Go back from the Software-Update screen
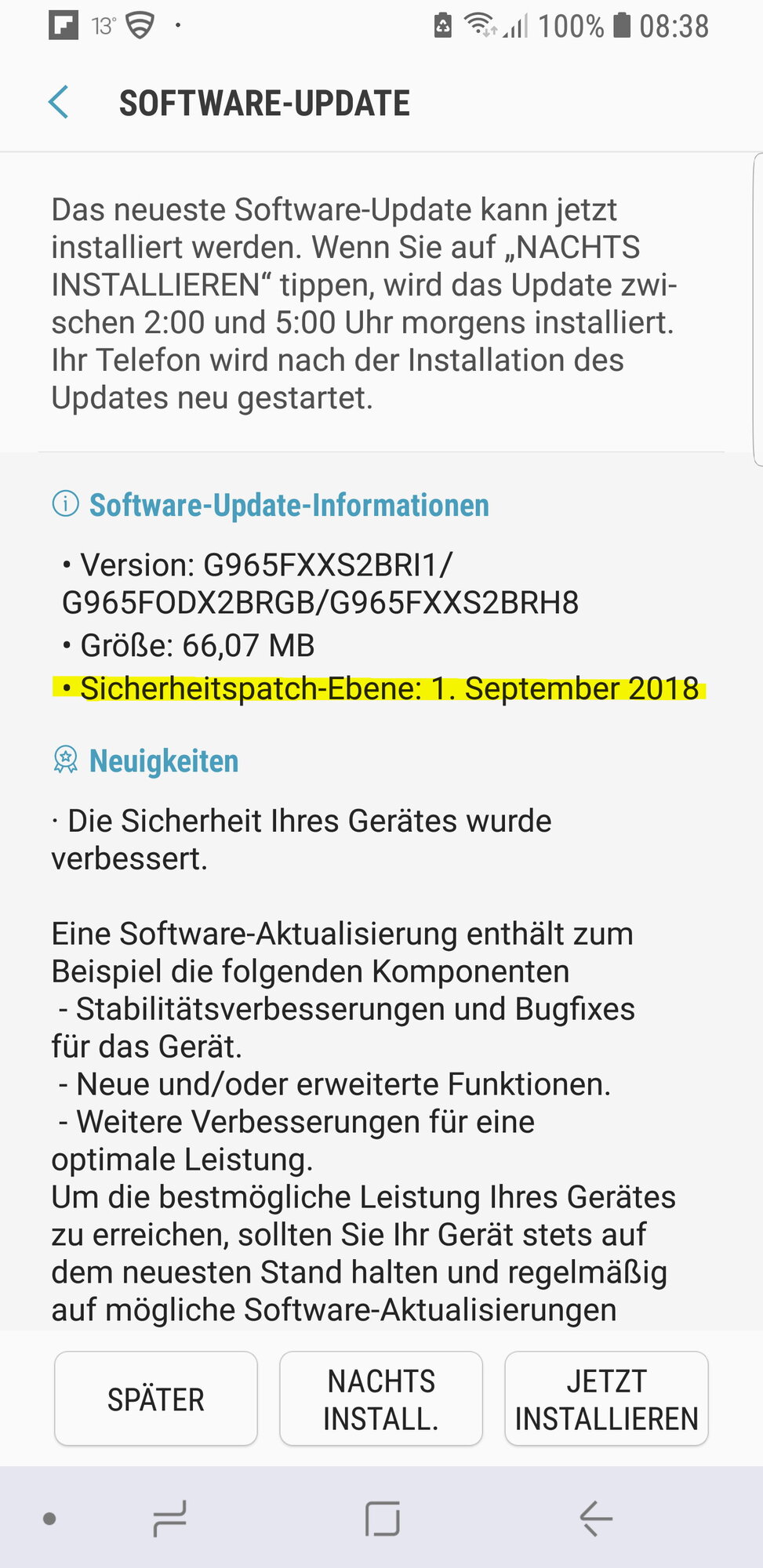763x1568 pixels. 59,103
